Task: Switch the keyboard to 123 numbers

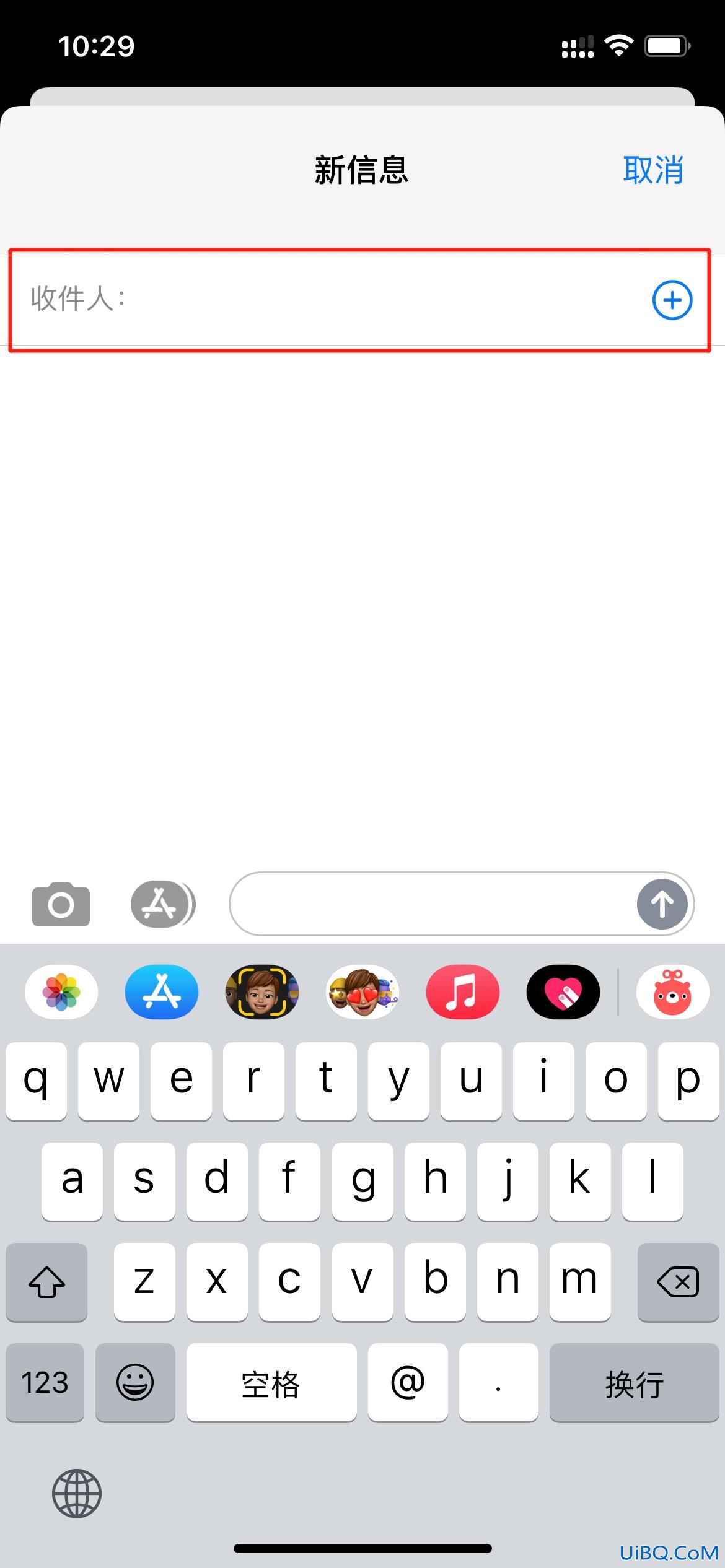Action: pyautogui.click(x=45, y=1383)
